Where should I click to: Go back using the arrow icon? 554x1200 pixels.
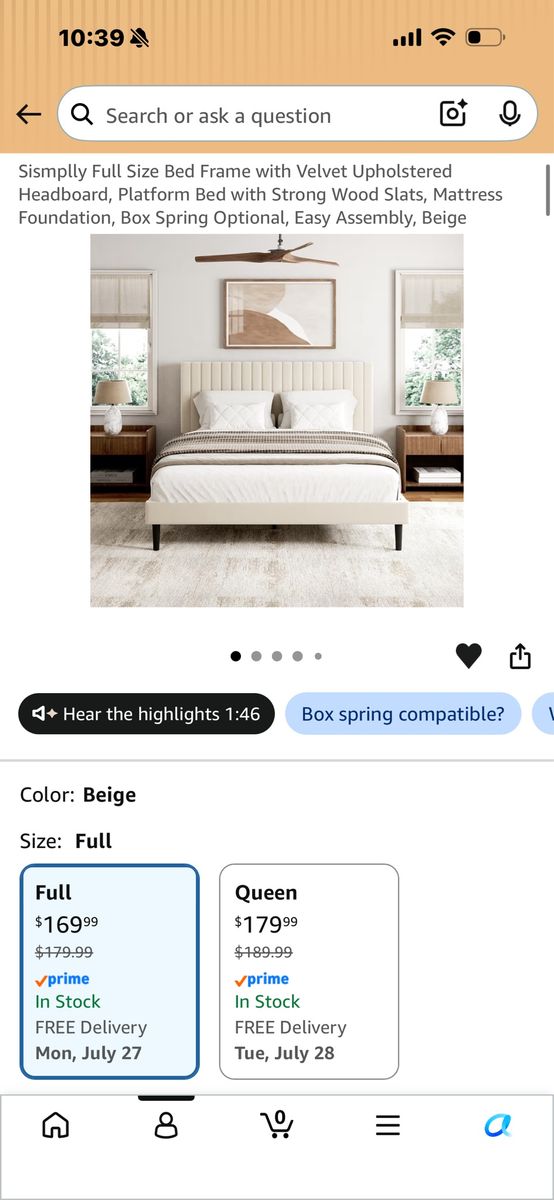29,115
